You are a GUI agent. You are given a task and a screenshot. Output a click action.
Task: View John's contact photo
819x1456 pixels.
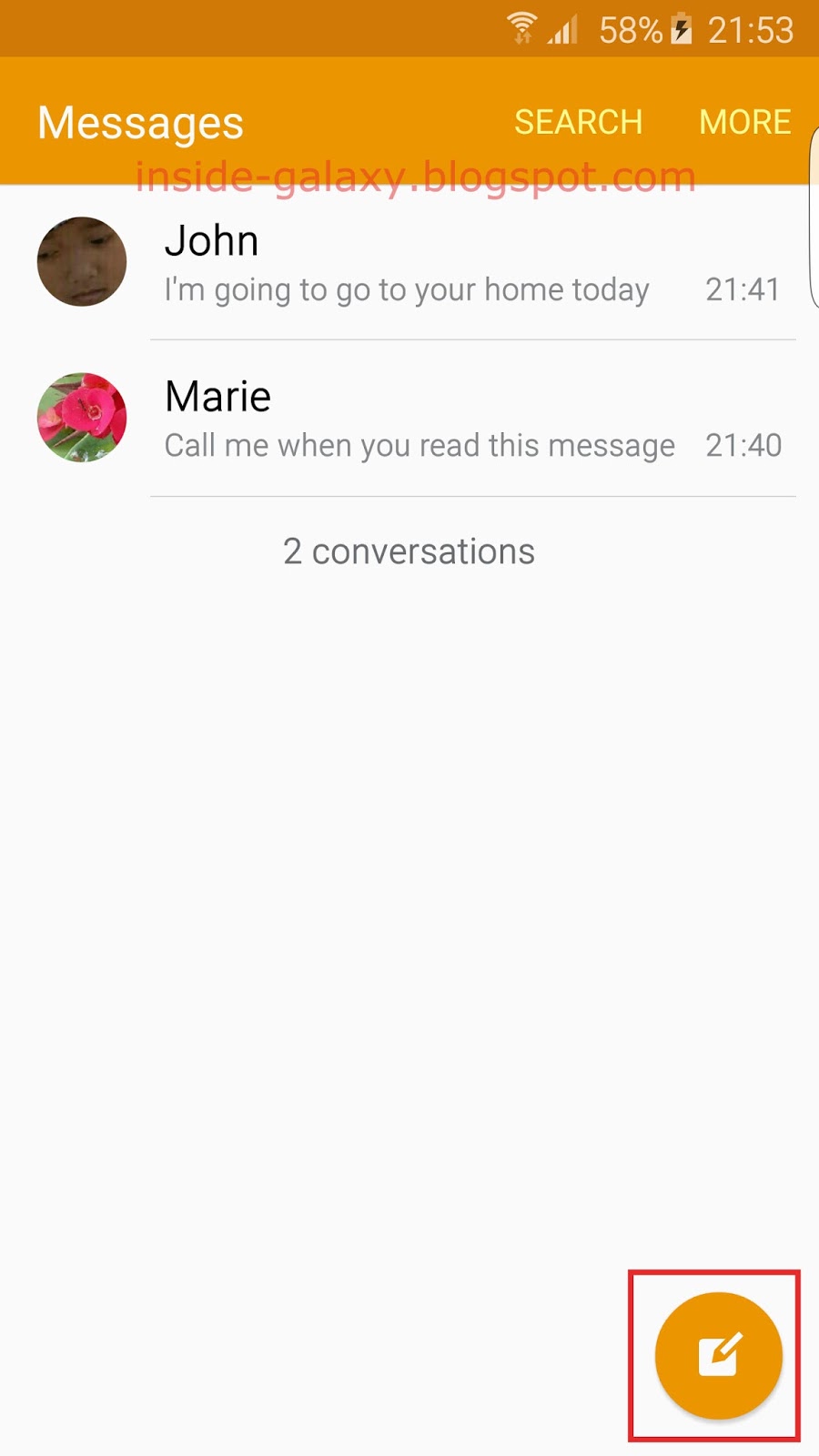coord(82,262)
